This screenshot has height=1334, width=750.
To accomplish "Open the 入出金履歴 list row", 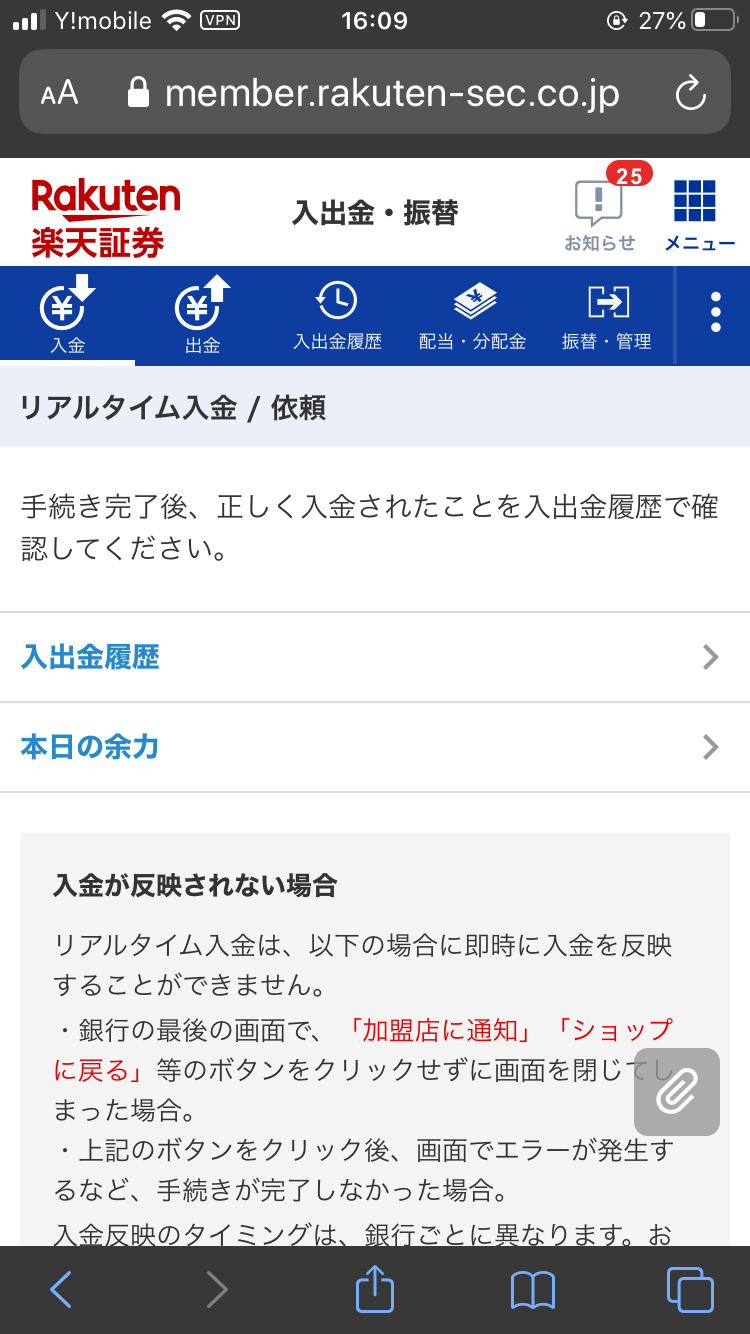I will 374,657.
